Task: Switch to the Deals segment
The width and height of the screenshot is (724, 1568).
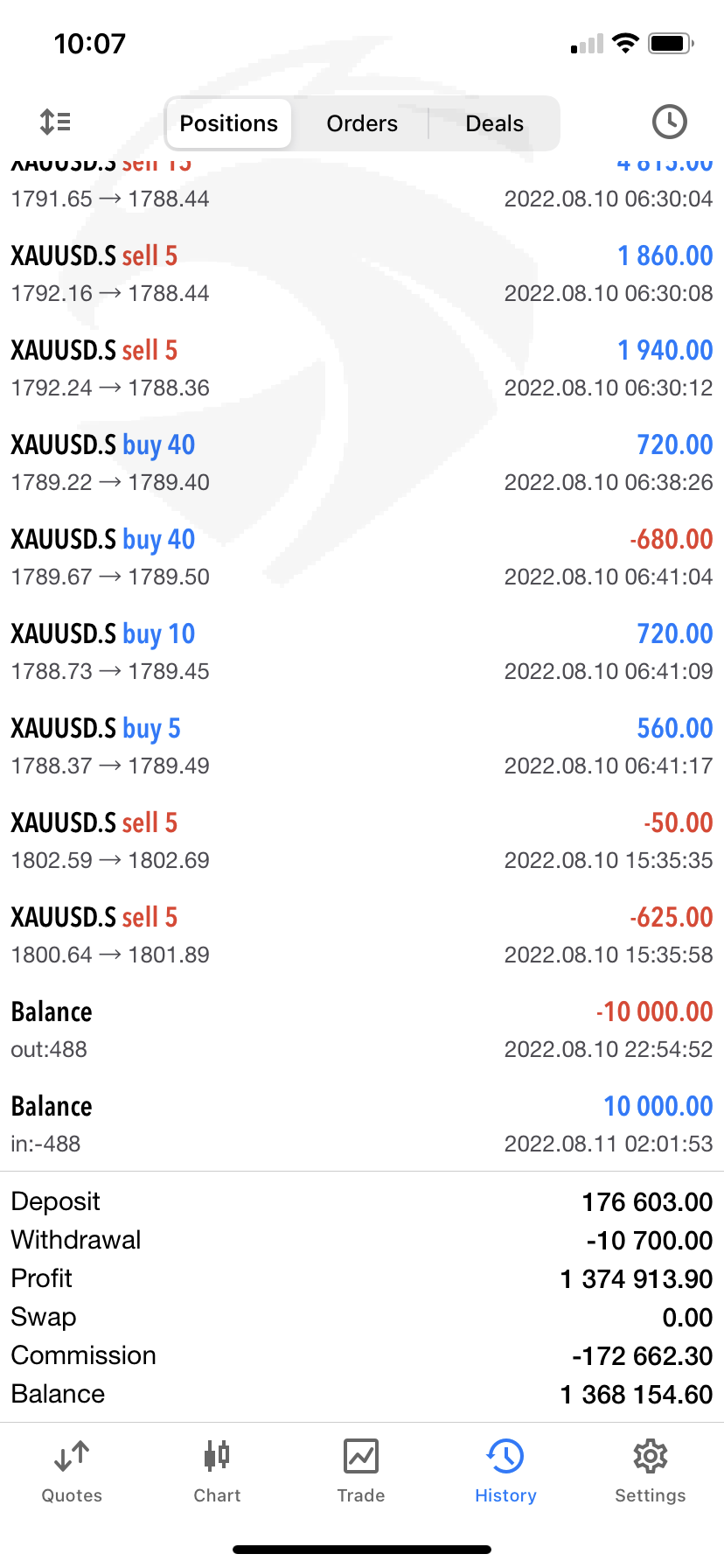Action: tap(495, 123)
